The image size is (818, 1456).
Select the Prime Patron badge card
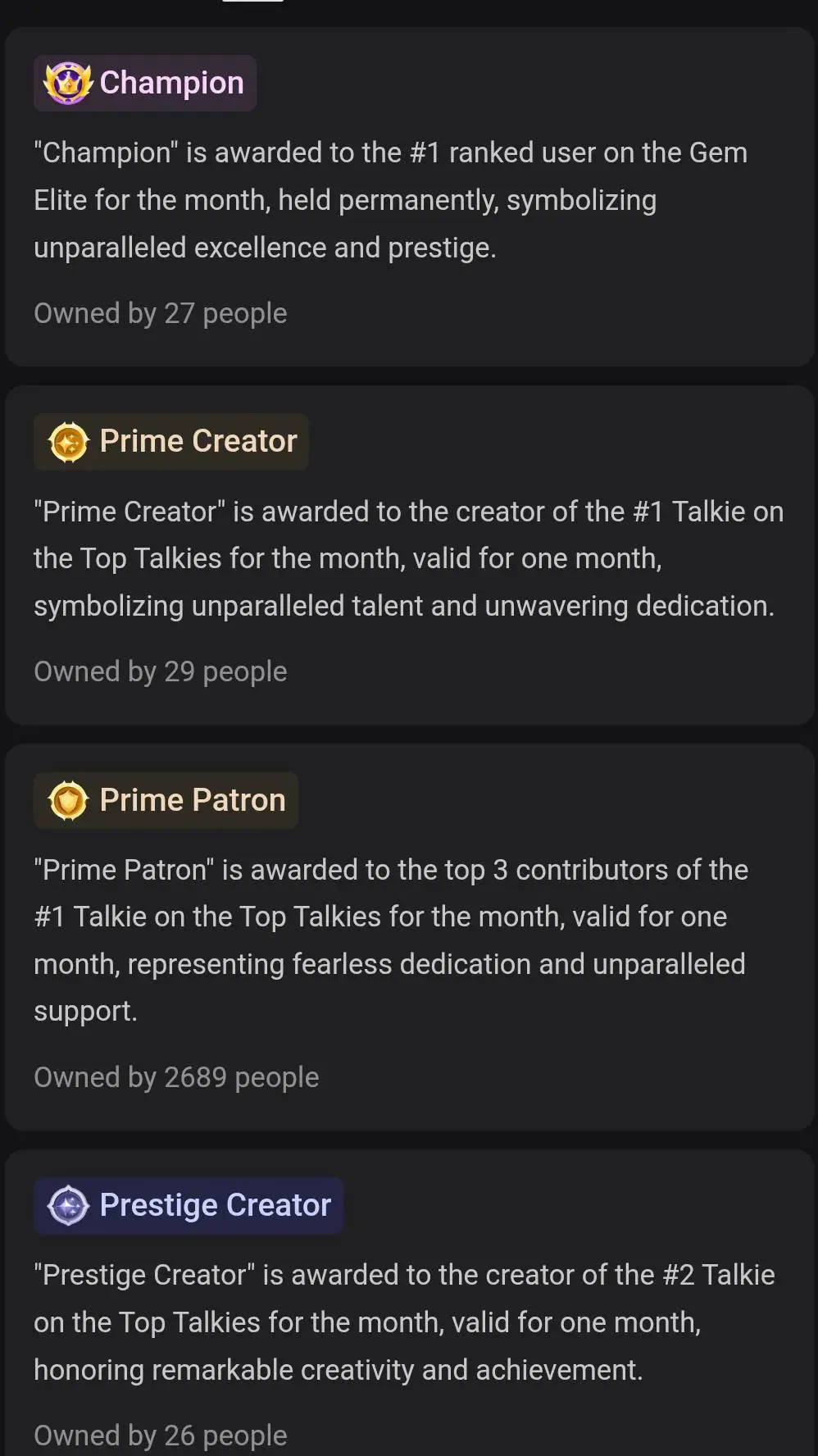pyautogui.click(x=409, y=937)
